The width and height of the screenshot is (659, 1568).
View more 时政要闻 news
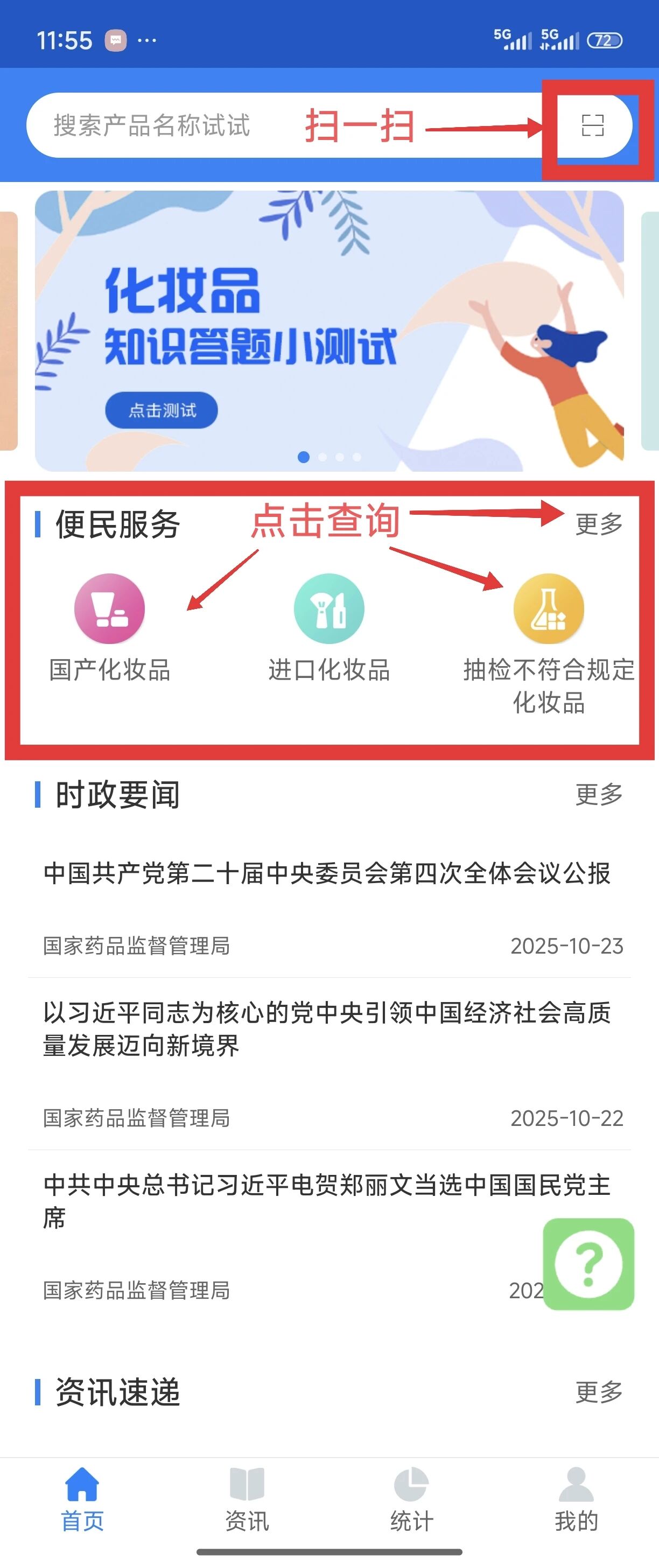tap(599, 794)
